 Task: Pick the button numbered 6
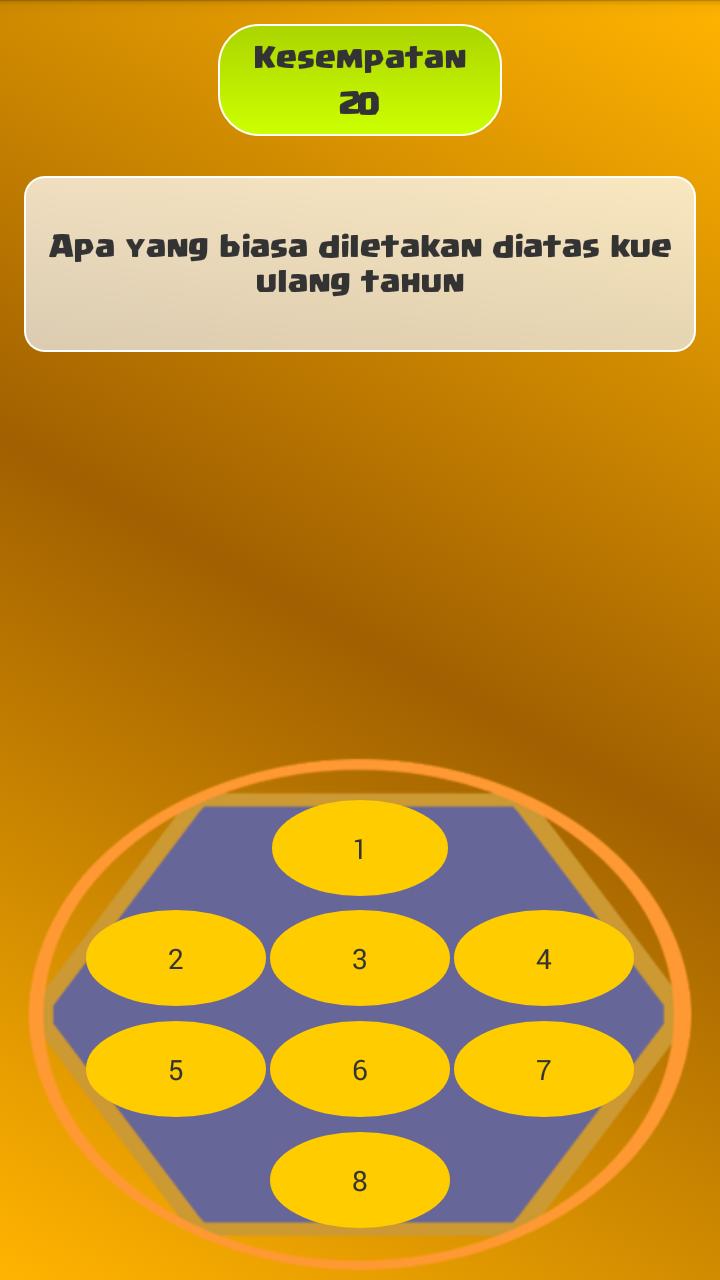click(360, 1069)
